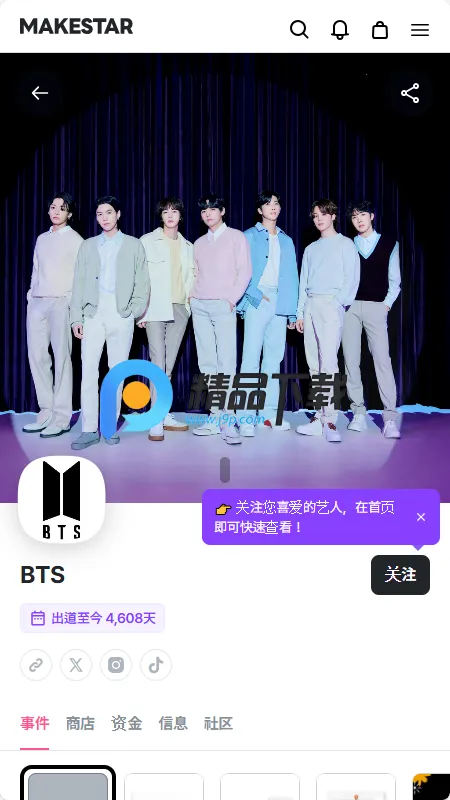This screenshot has width=450, height=800.
Task: Follow BTS with the 关注 button
Action: pos(400,575)
